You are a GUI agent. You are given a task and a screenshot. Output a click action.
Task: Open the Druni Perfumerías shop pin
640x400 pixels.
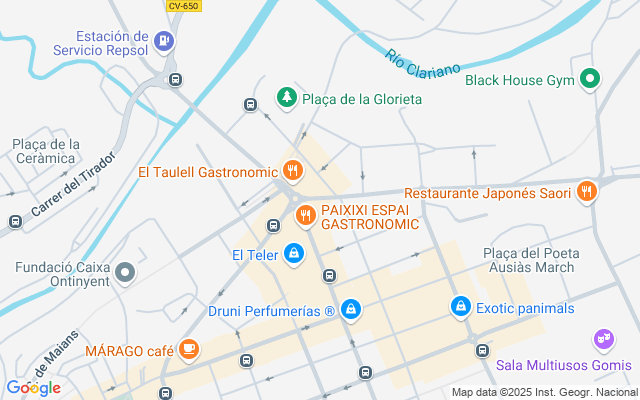point(350,310)
